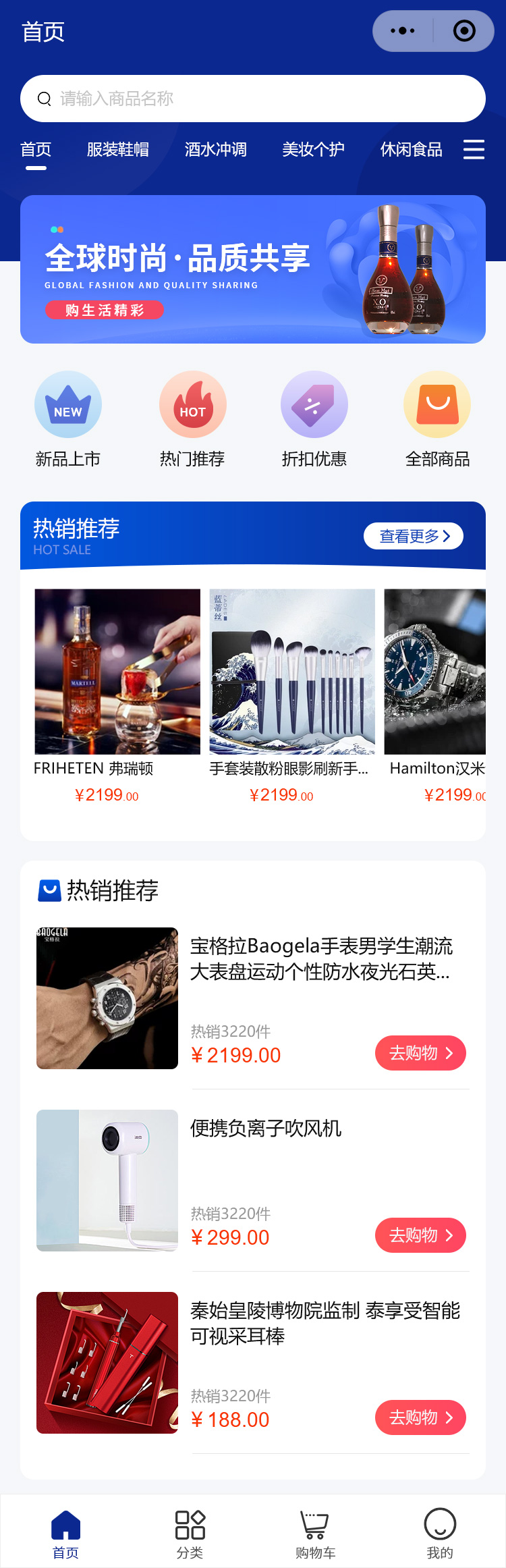Open 折扣优惠 deals
Screen dimensions: 506x1568
click(314, 418)
